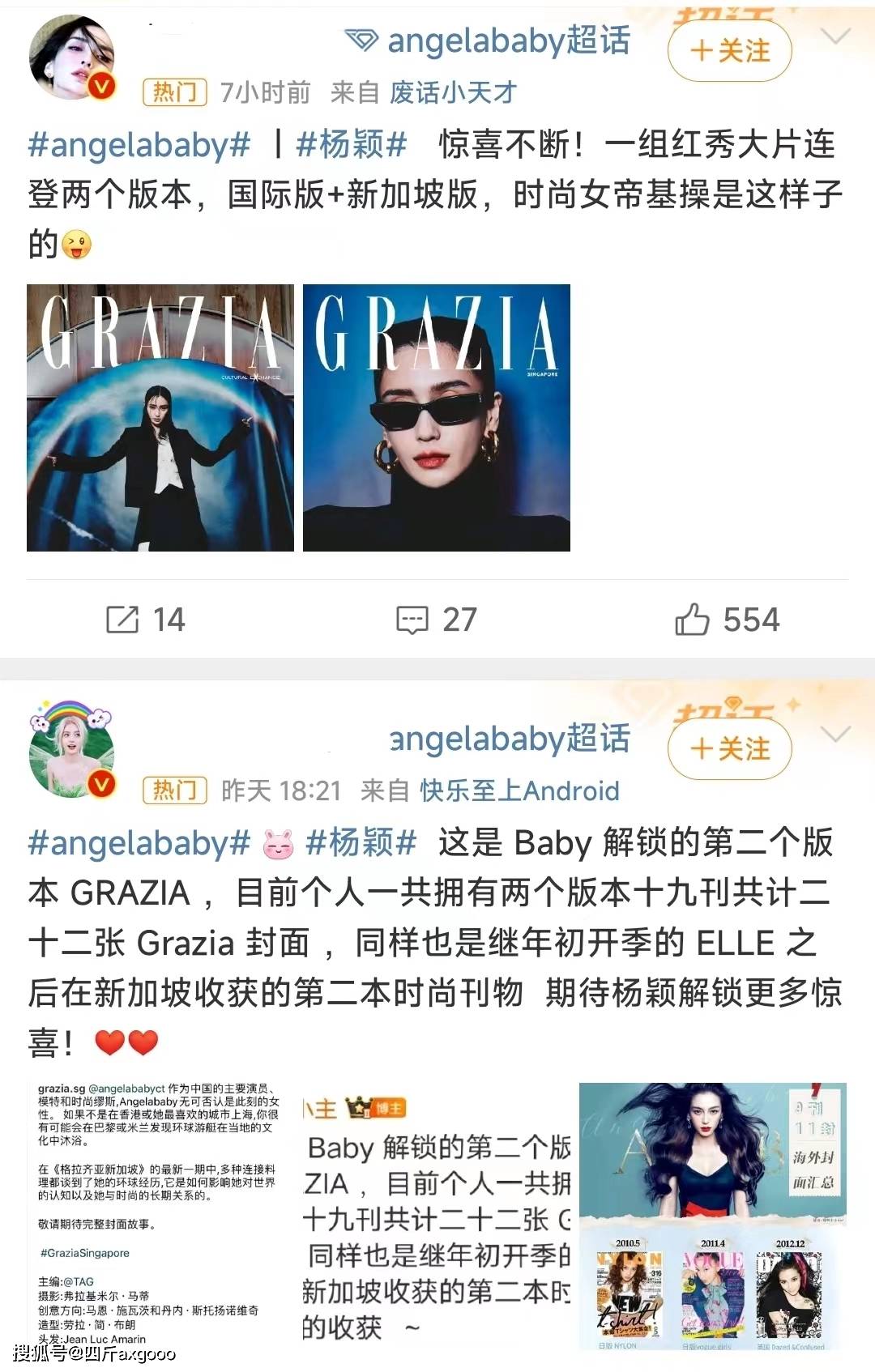Open the avatar of the 昨天 18:21 post's author
This screenshot has width=875, height=1372.
tap(72, 752)
